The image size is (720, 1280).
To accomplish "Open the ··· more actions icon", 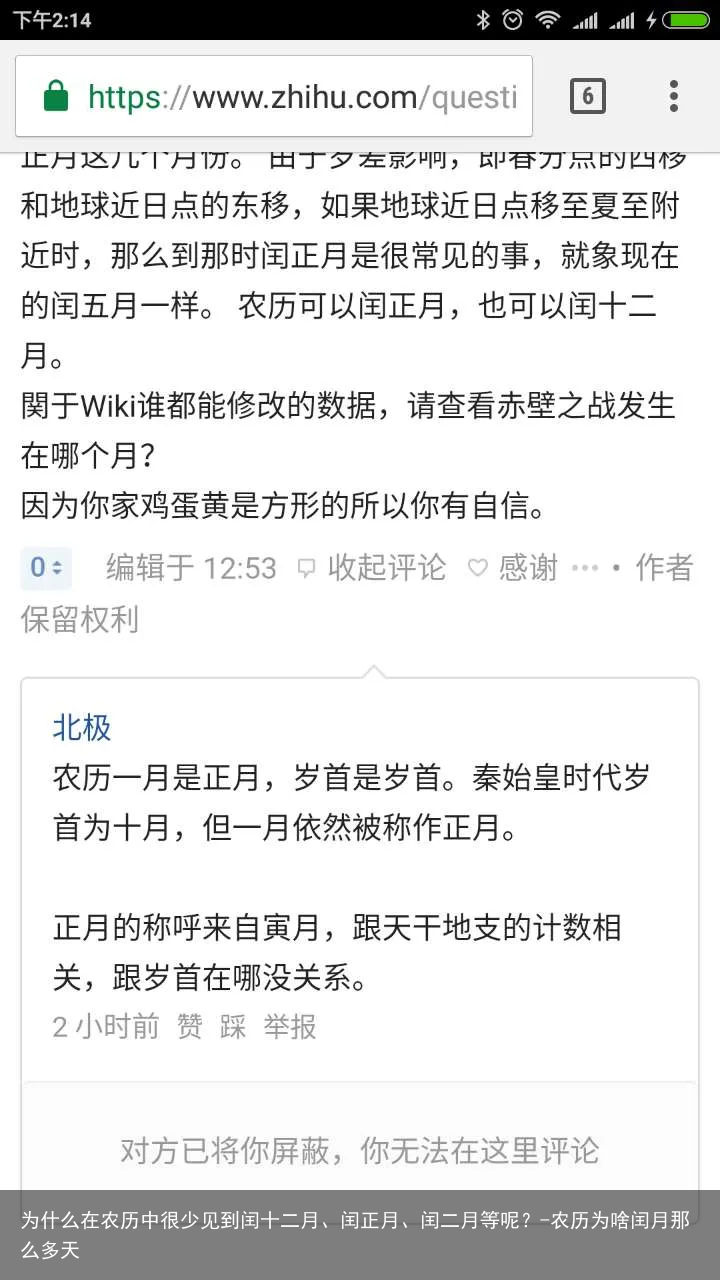I will coord(585,567).
